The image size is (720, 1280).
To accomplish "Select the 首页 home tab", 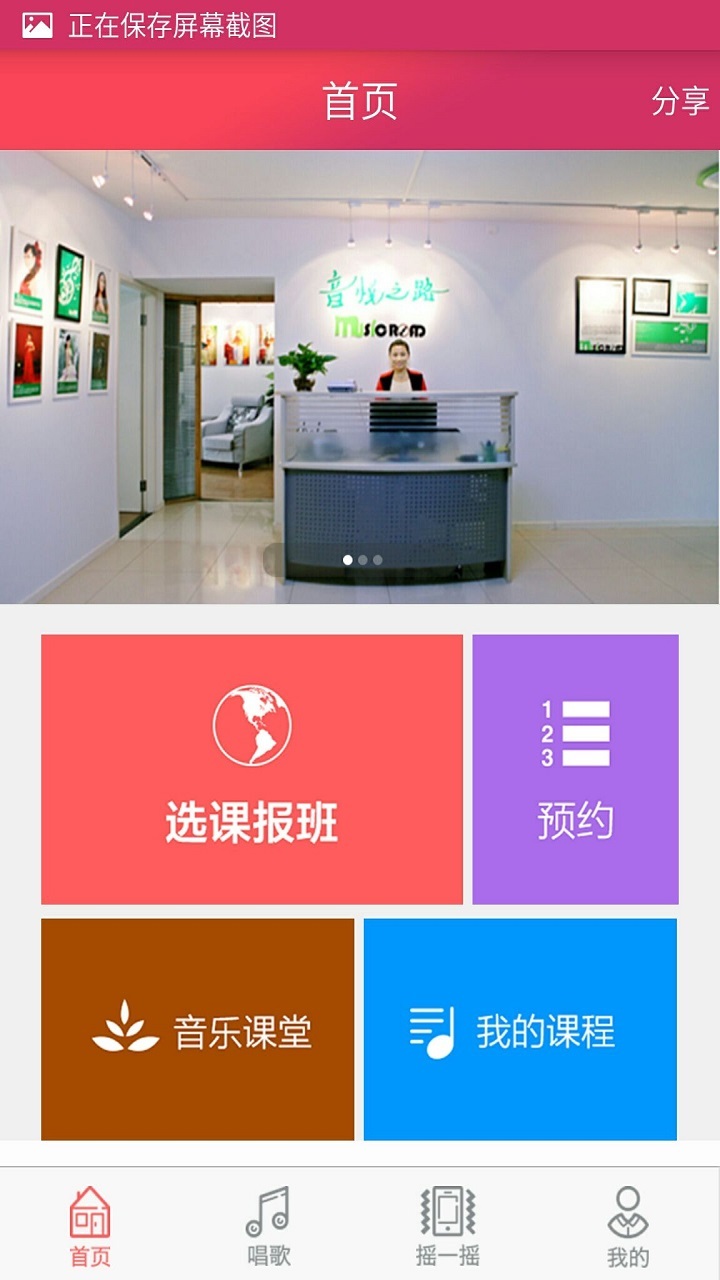I will pyautogui.click(x=90, y=1225).
